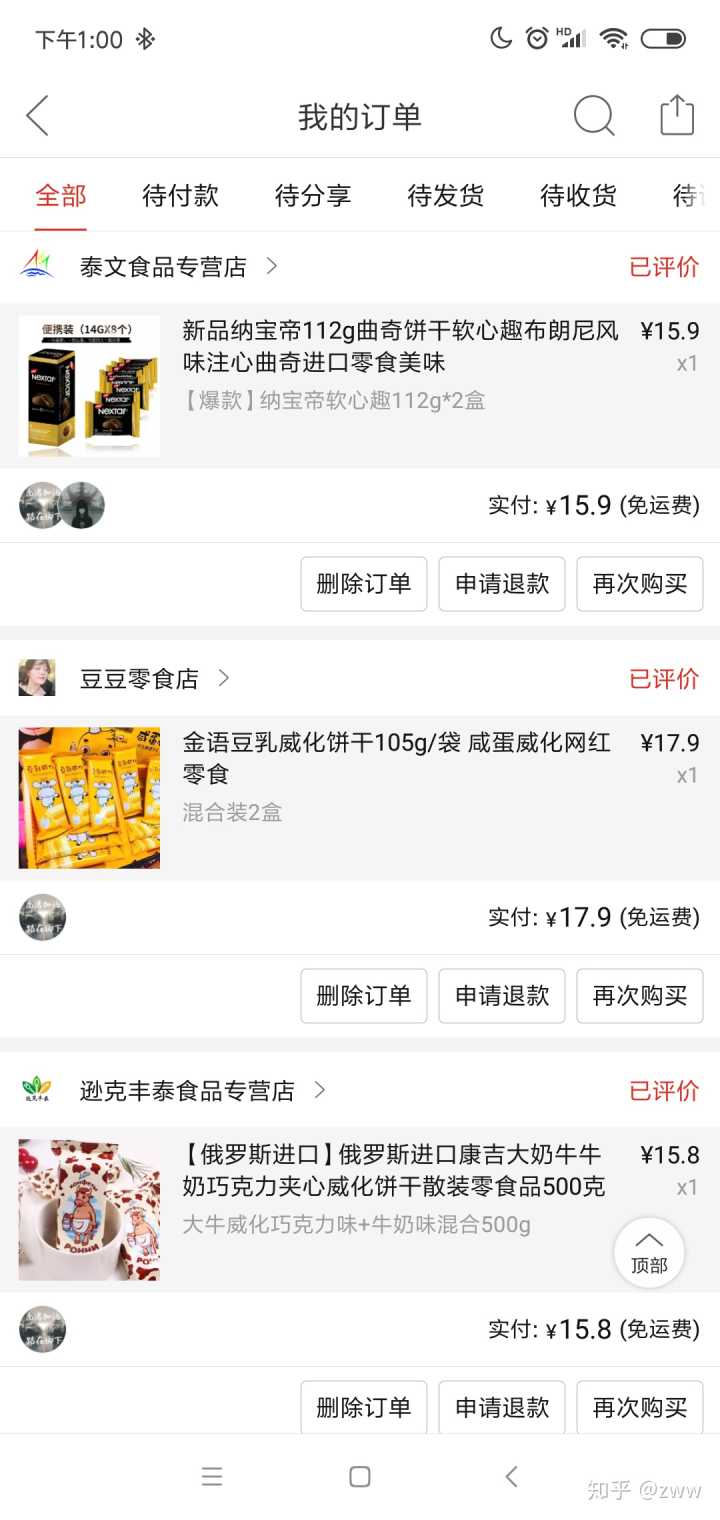Delete the 金语豆乳威化饼干 order
Image resolution: width=720 pixels, height=1520 pixels.
point(364,996)
